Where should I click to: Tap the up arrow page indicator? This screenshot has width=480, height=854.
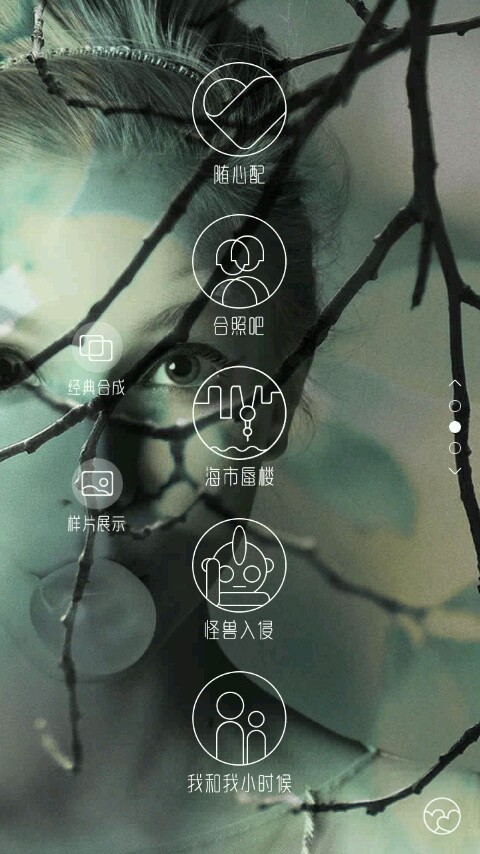click(454, 383)
